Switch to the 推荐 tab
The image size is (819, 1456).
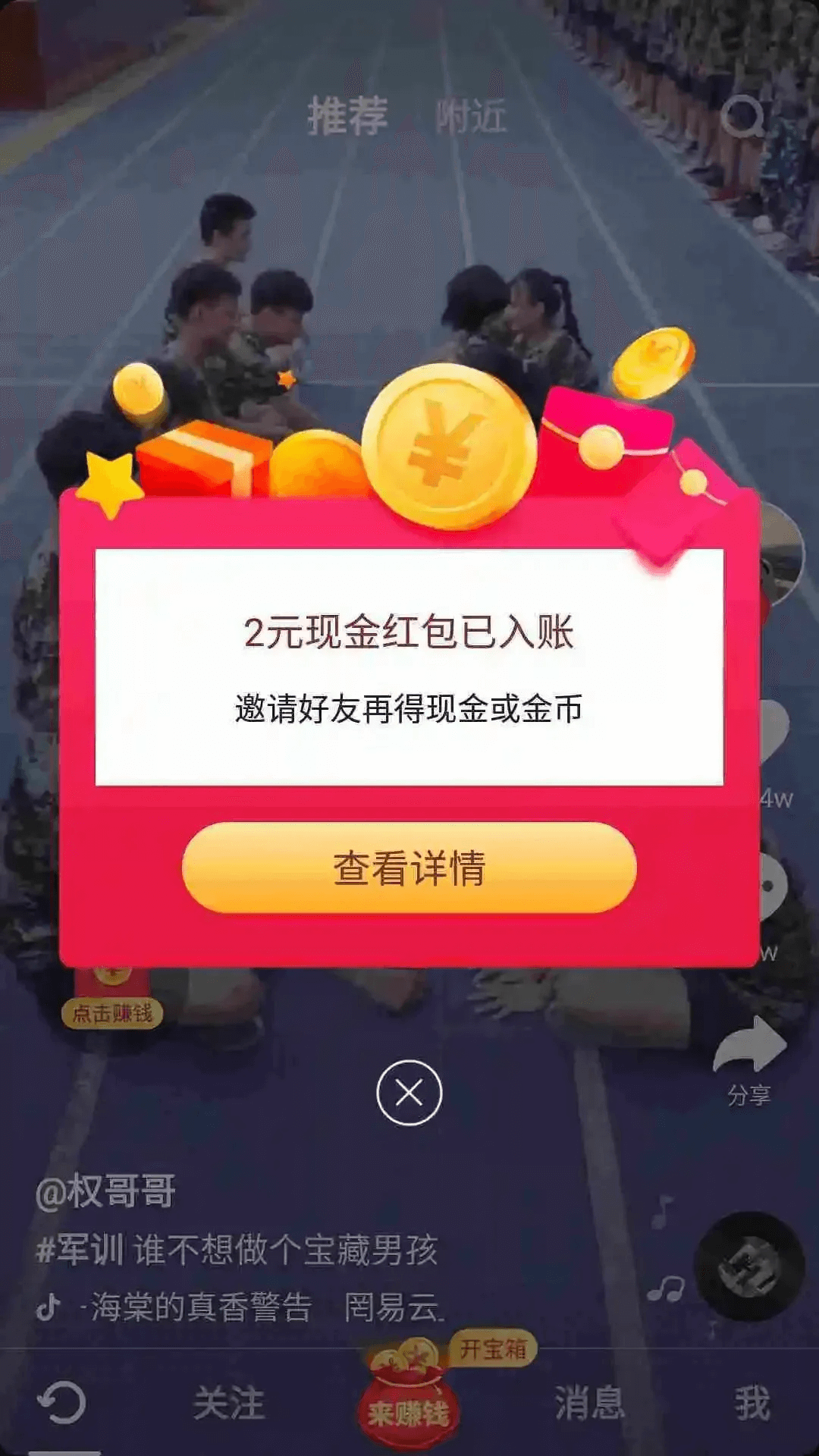(347, 117)
